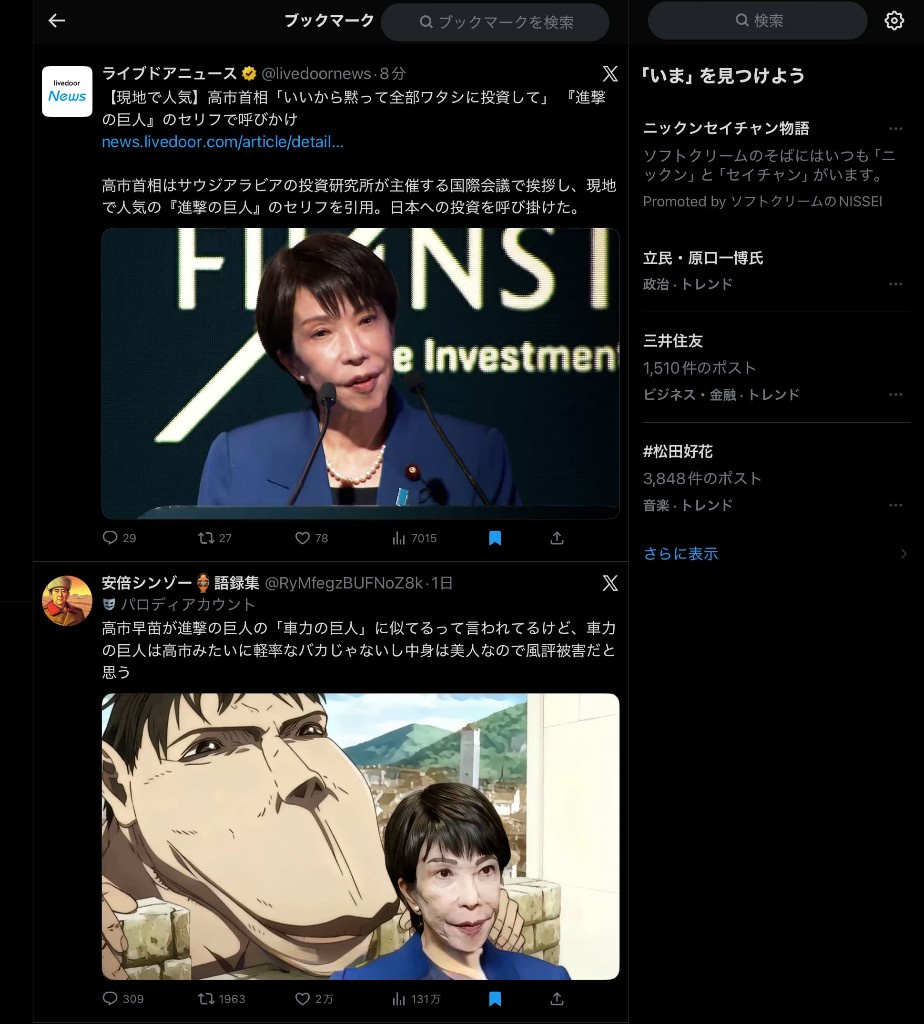
Task: Remove bookmark from the 安倍シンゾー語録集 post
Action: point(495,998)
